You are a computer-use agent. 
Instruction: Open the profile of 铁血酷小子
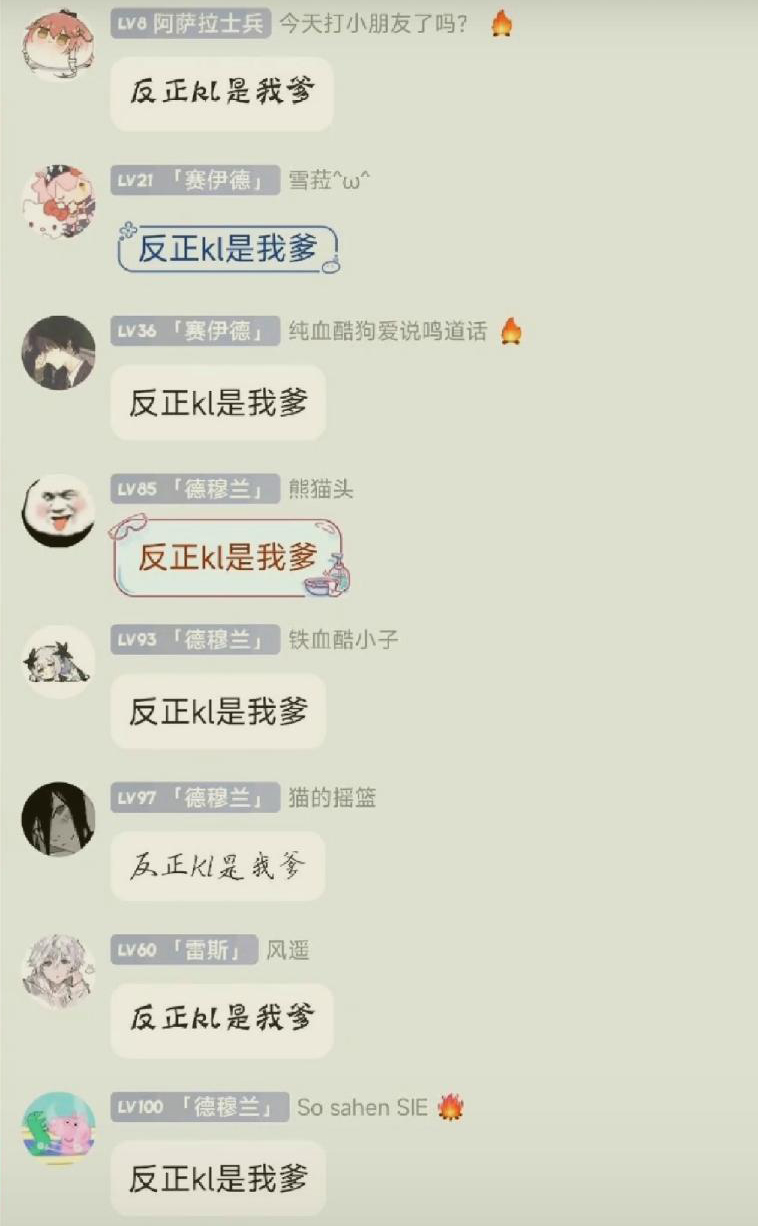[x=58, y=662]
